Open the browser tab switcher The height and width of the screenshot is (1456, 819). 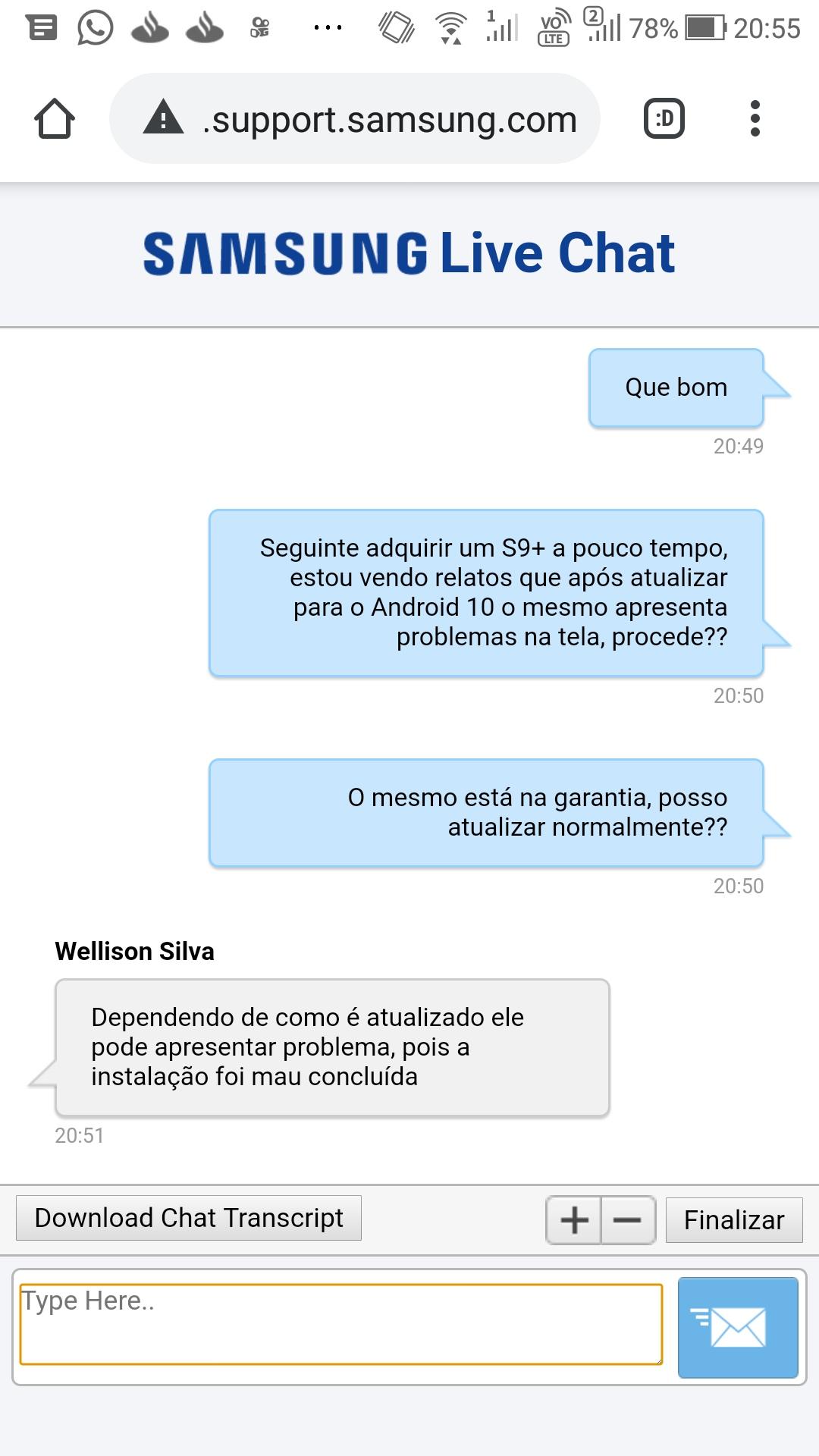coord(664,119)
